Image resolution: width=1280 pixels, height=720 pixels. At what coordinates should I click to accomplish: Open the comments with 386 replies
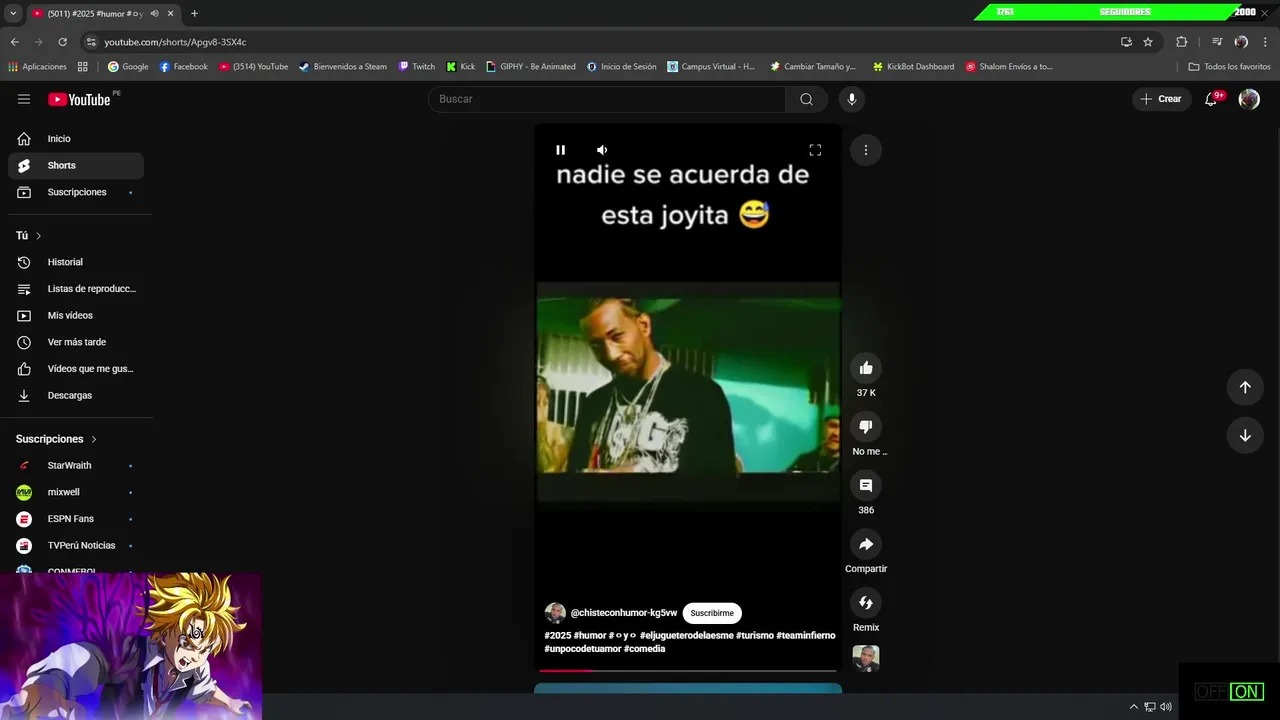[866, 486]
